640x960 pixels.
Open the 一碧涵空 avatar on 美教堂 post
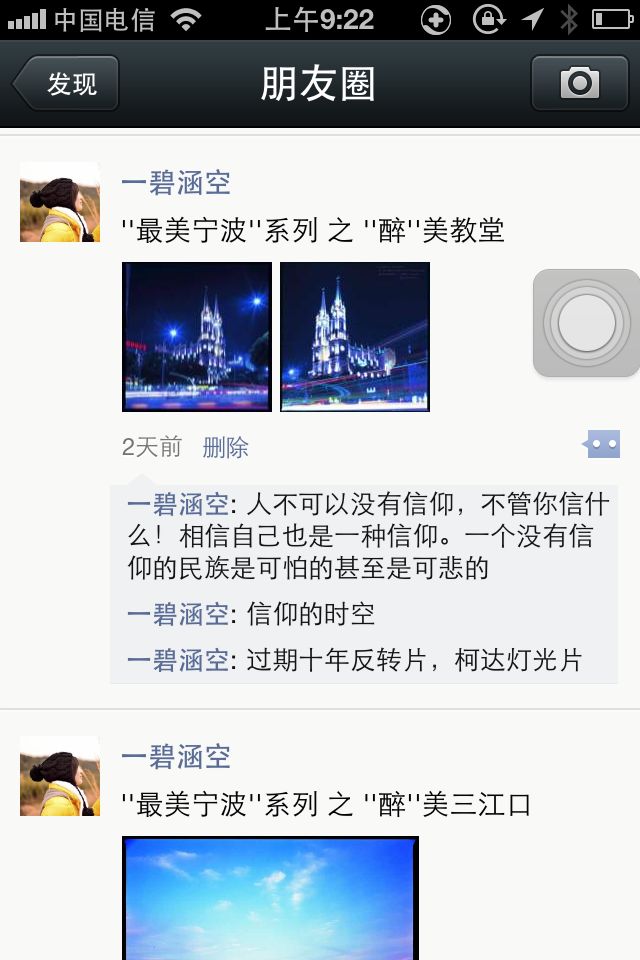[60, 202]
